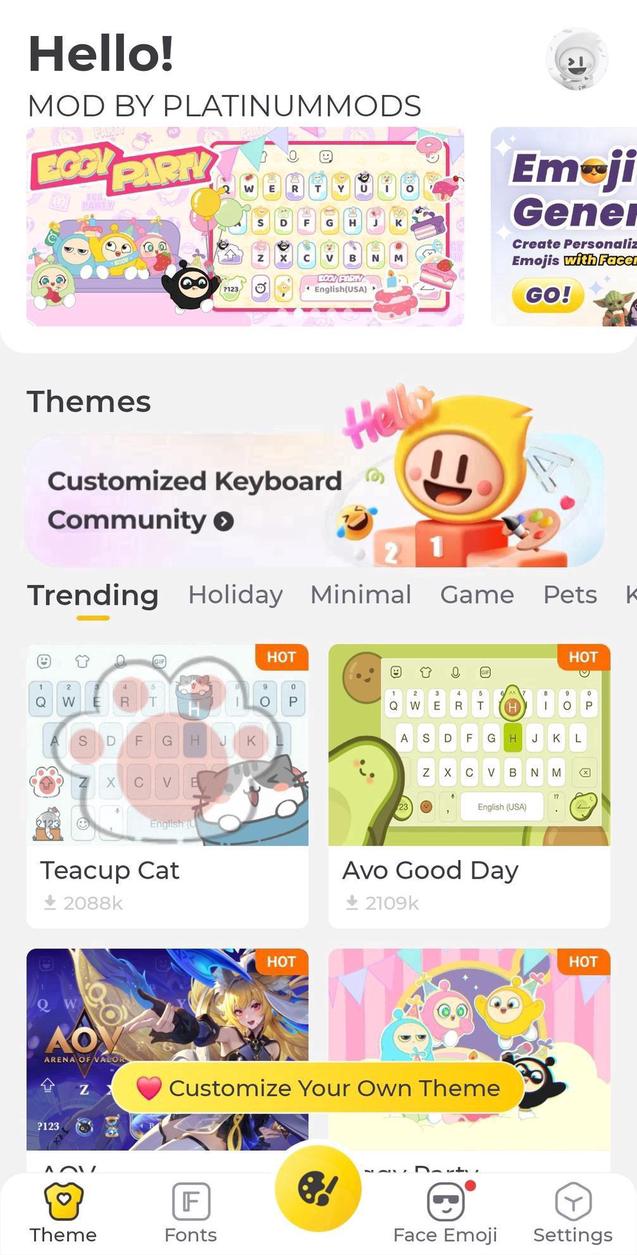Open the Eggy Party keyboard banner

pos(245,226)
